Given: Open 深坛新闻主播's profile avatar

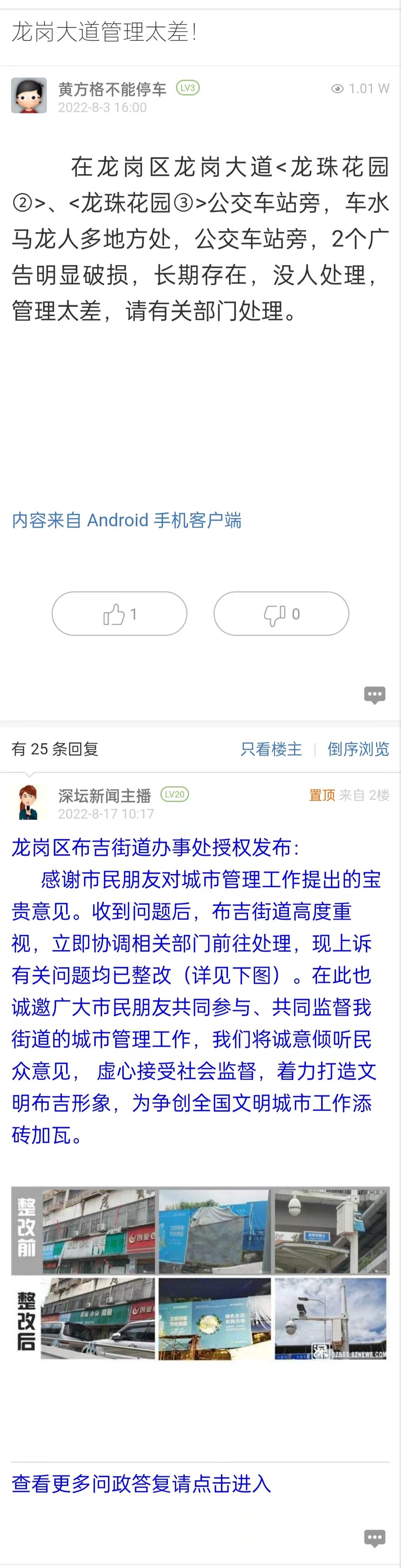Looking at the screenshot, I should point(29,802).
